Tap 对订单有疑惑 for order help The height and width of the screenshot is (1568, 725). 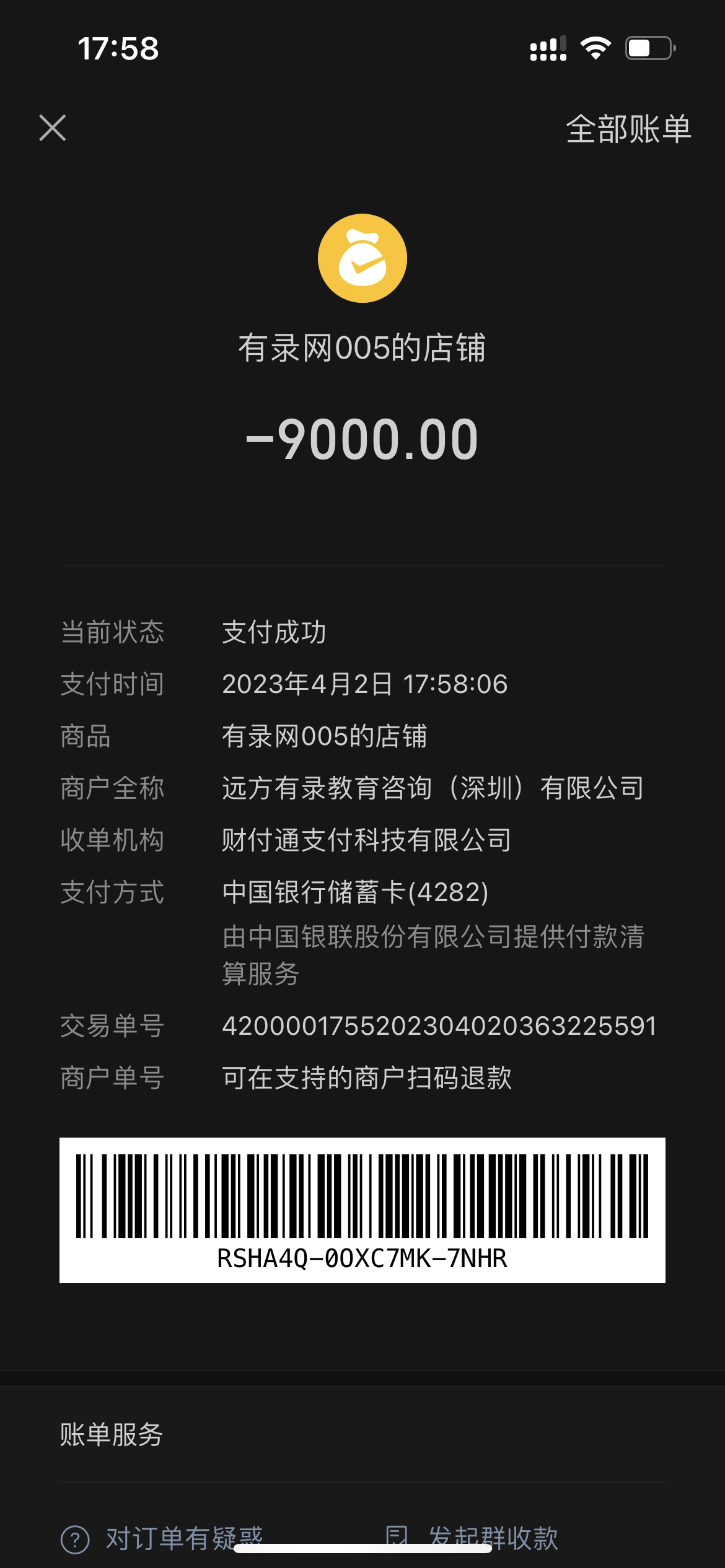[x=162, y=1538]
